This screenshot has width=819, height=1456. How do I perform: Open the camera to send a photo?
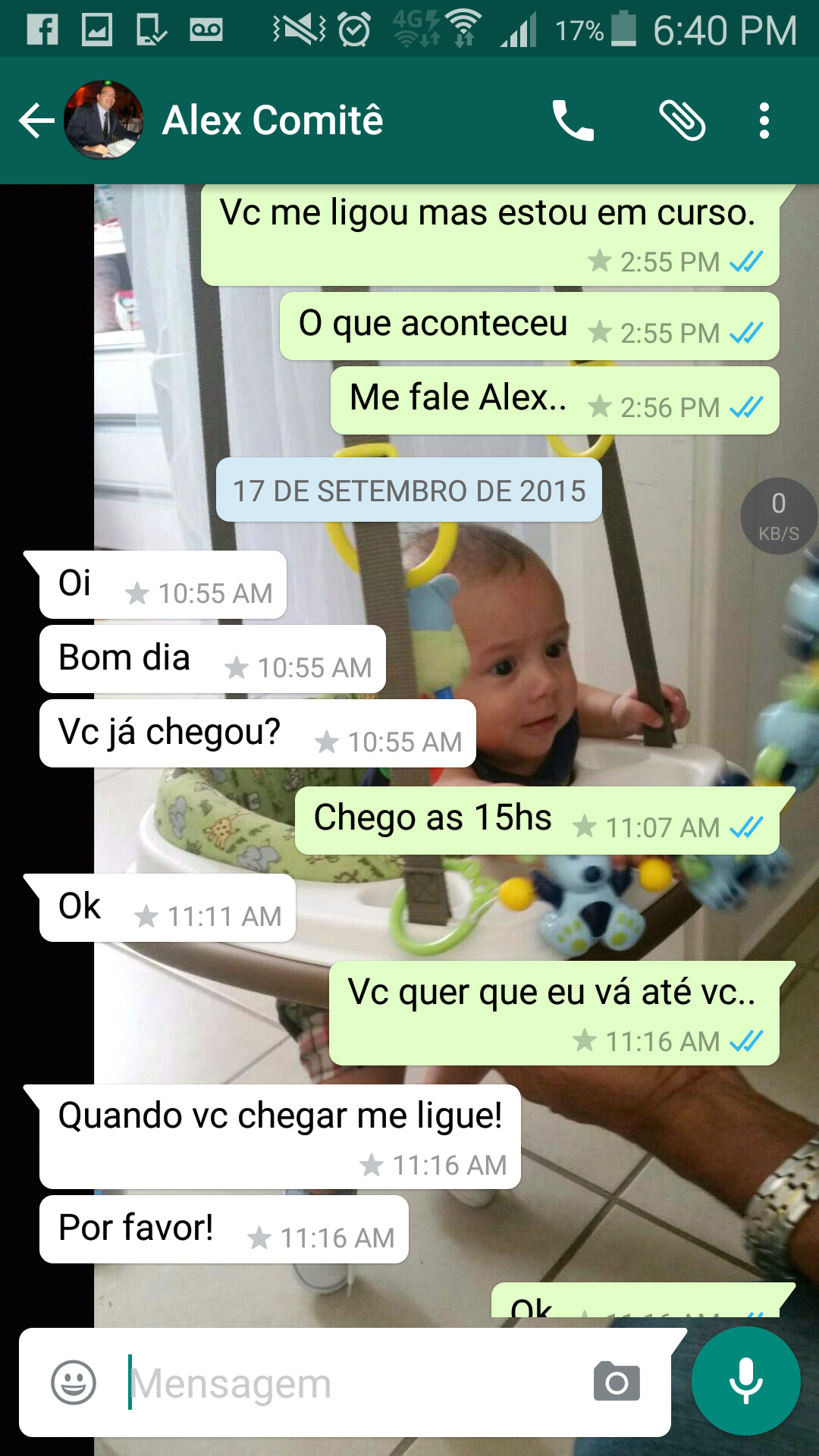(x=617, y=1382)
